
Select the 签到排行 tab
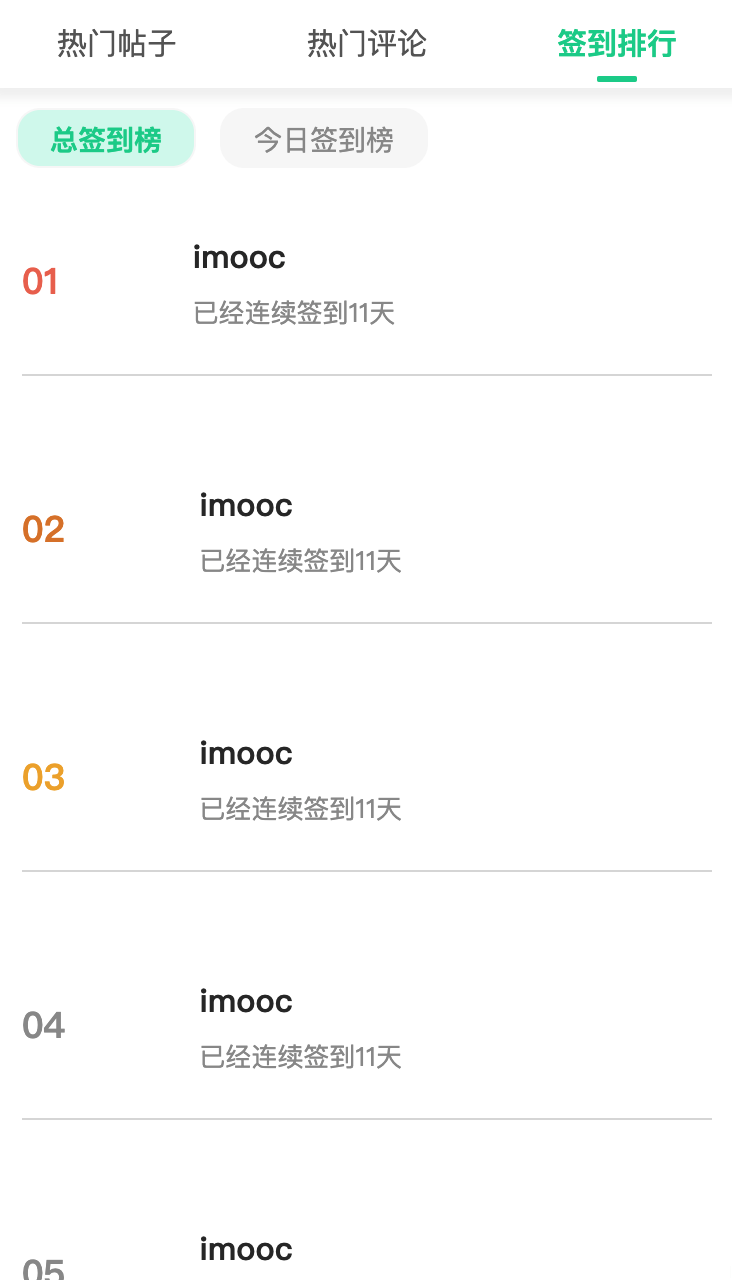click(616, 44)
